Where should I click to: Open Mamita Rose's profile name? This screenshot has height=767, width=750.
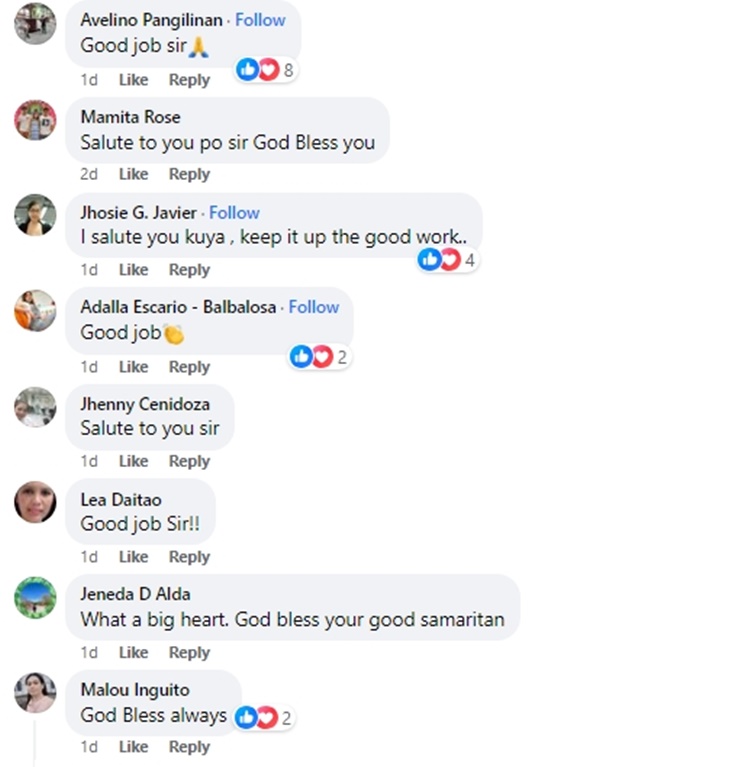click(x=130, y=117)
